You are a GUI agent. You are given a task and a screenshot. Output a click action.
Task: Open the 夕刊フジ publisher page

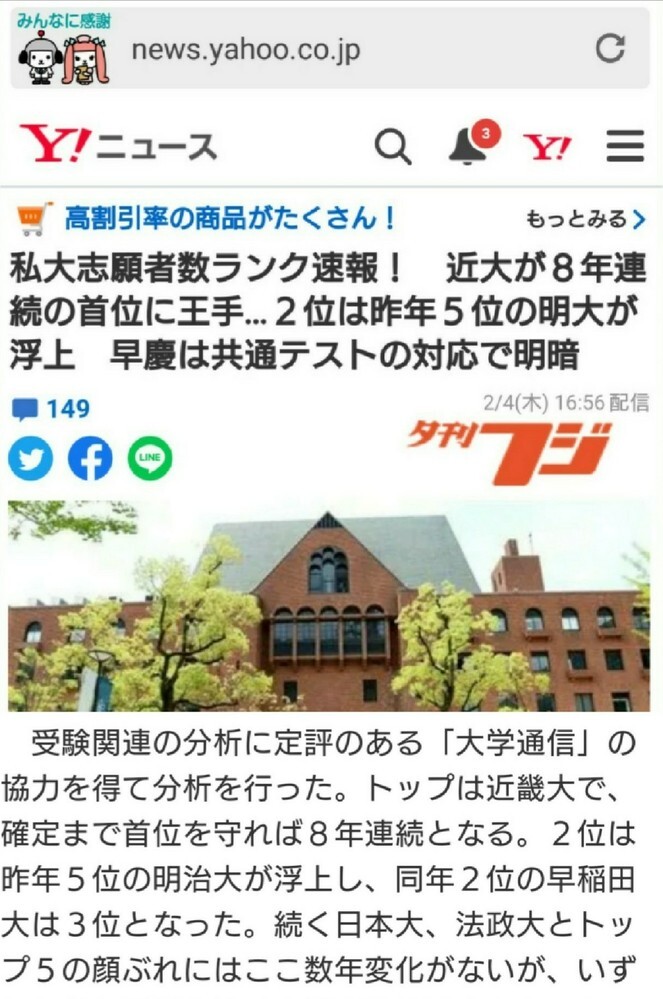tap(508, 449)
